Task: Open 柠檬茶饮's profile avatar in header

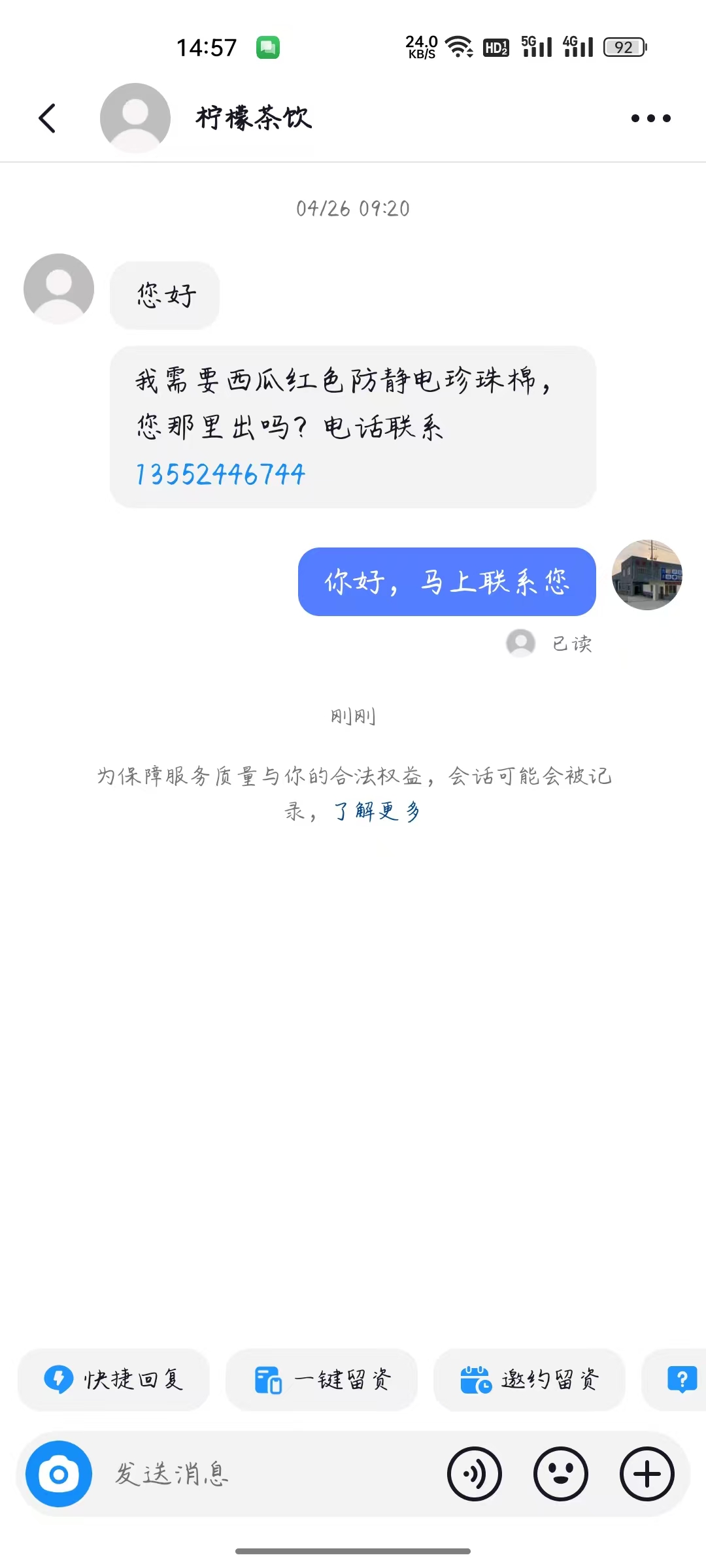Action: click(x=135, y=118)
